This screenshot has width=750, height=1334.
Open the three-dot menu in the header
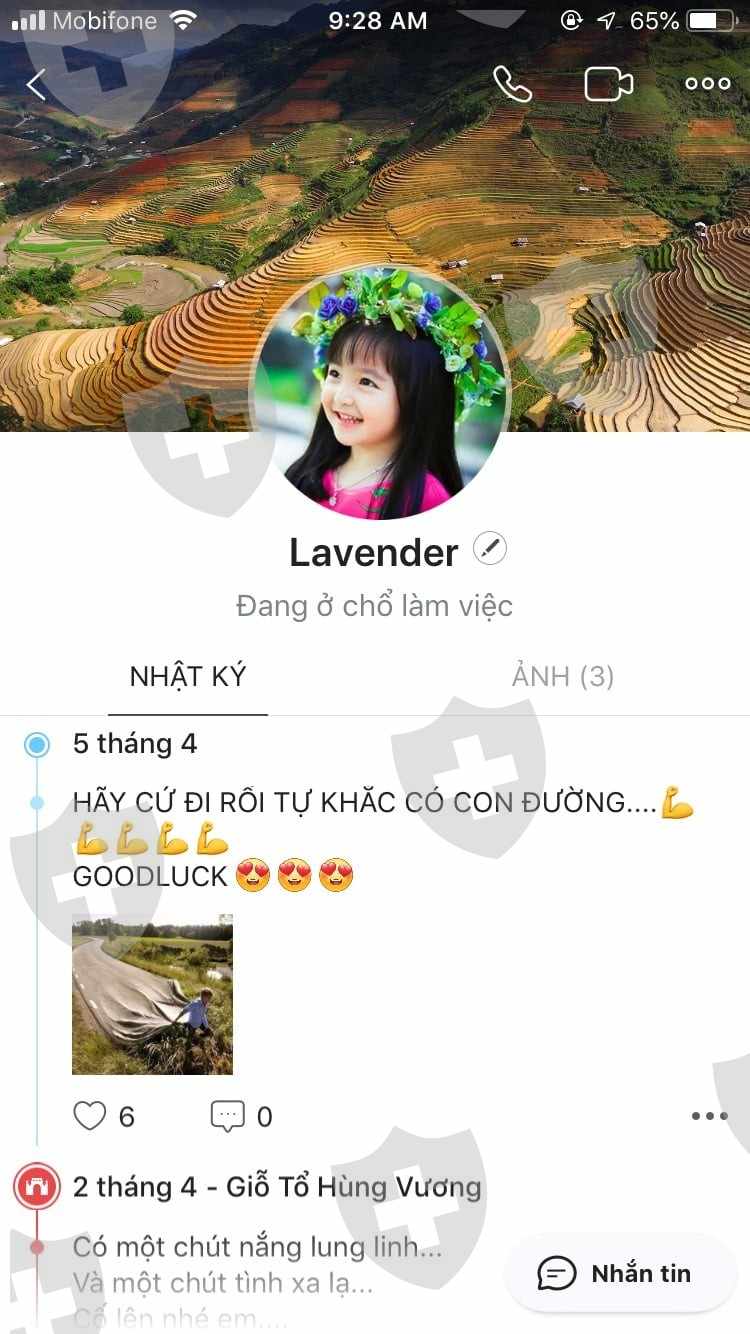[708, 85]
